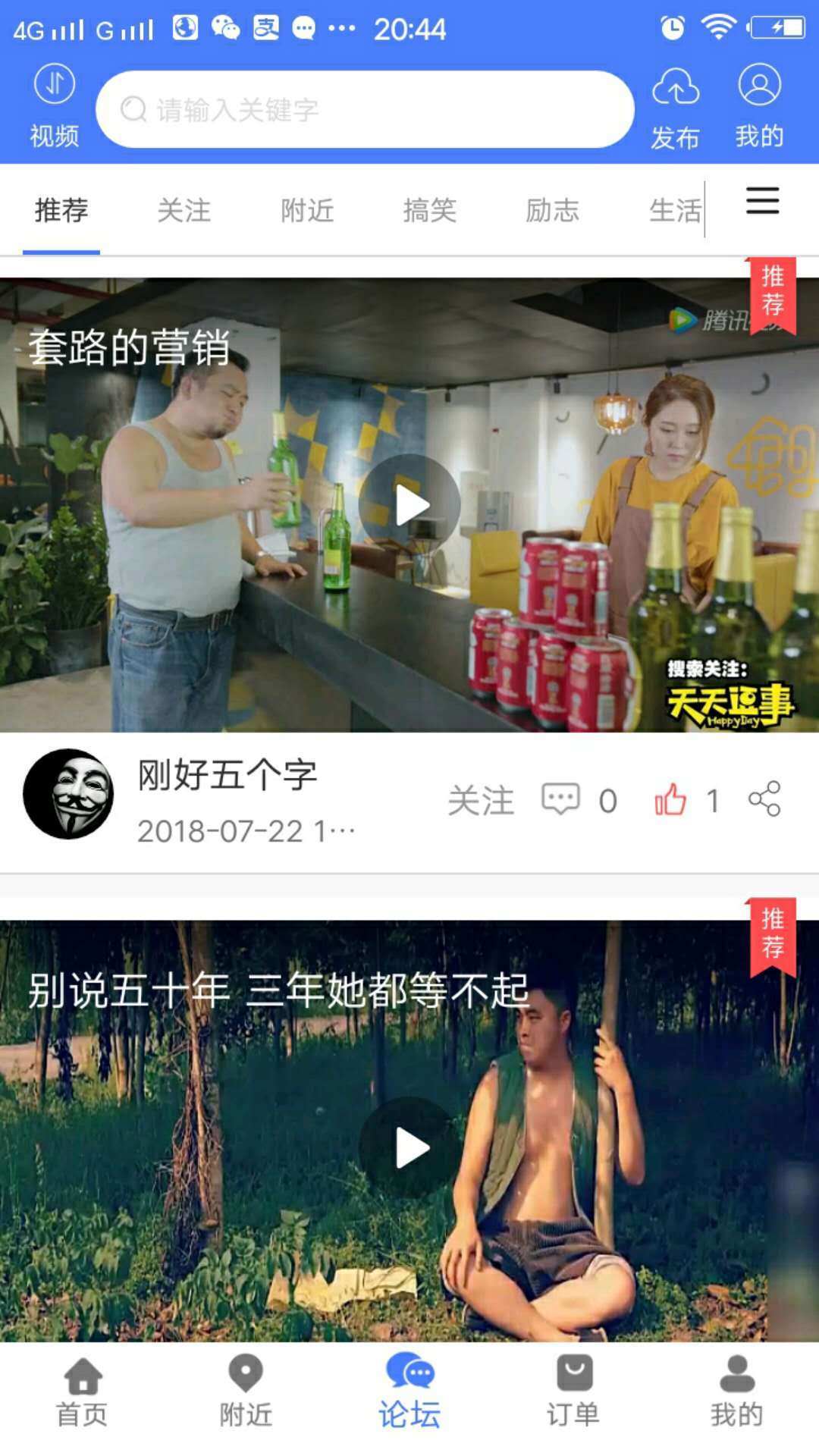Like the 套路的营销 post

(x=670, y=799)
